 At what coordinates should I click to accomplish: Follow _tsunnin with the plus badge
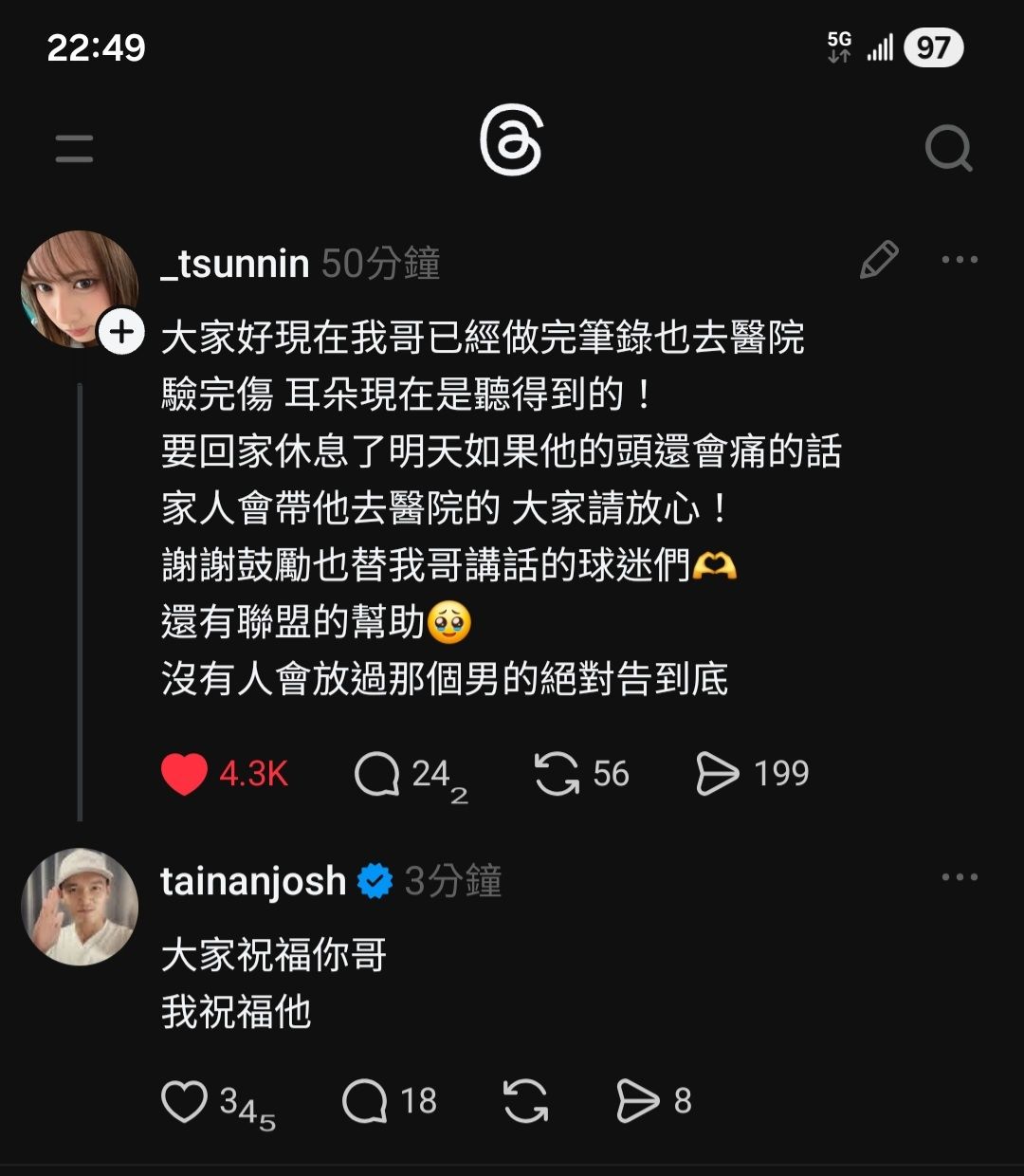[122, 332]
